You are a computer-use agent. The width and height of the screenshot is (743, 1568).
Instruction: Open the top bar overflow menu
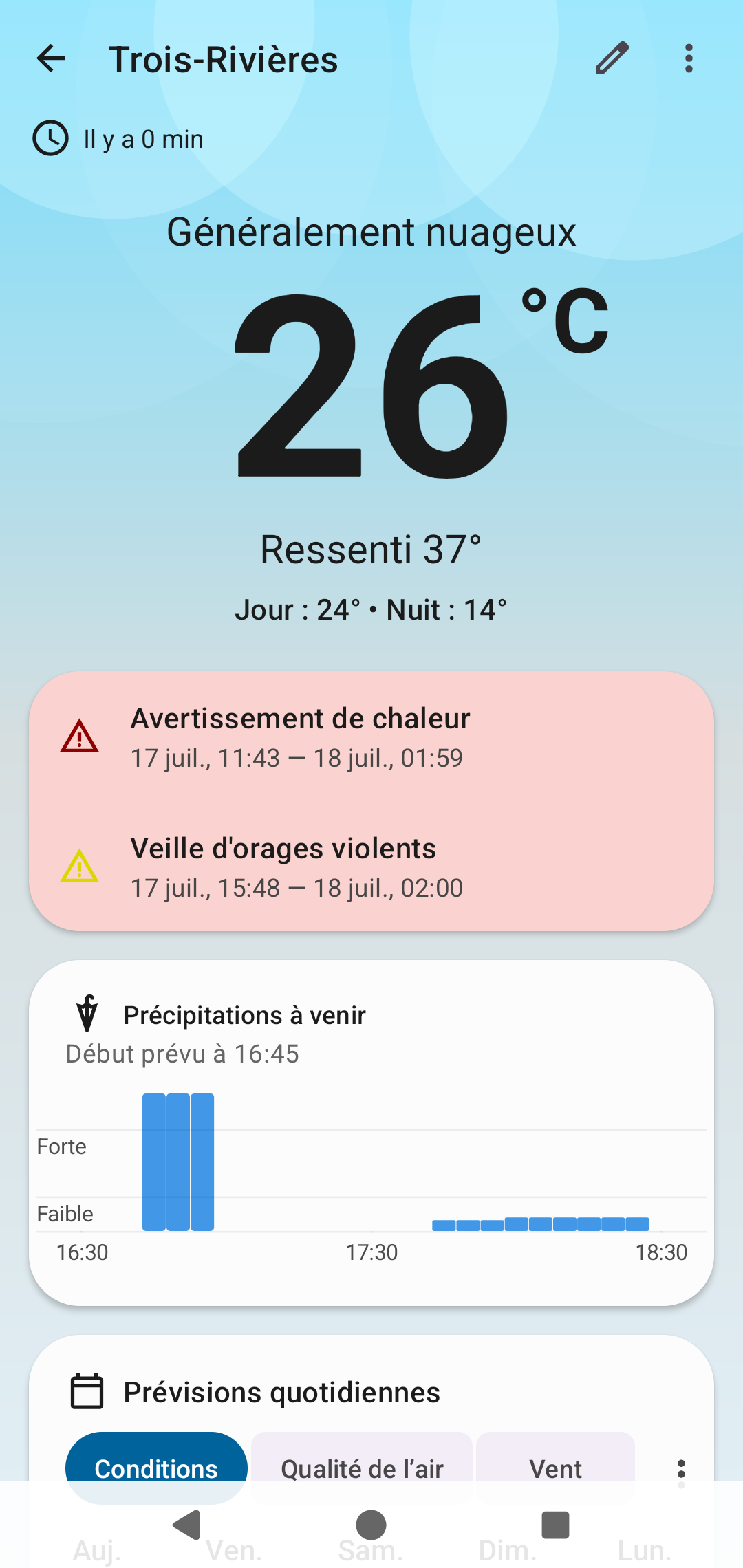689,58
